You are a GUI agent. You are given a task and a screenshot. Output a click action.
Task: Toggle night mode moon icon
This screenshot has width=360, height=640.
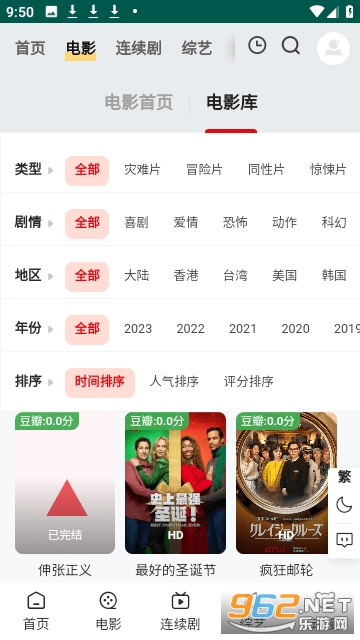click(x=344, y=505)
